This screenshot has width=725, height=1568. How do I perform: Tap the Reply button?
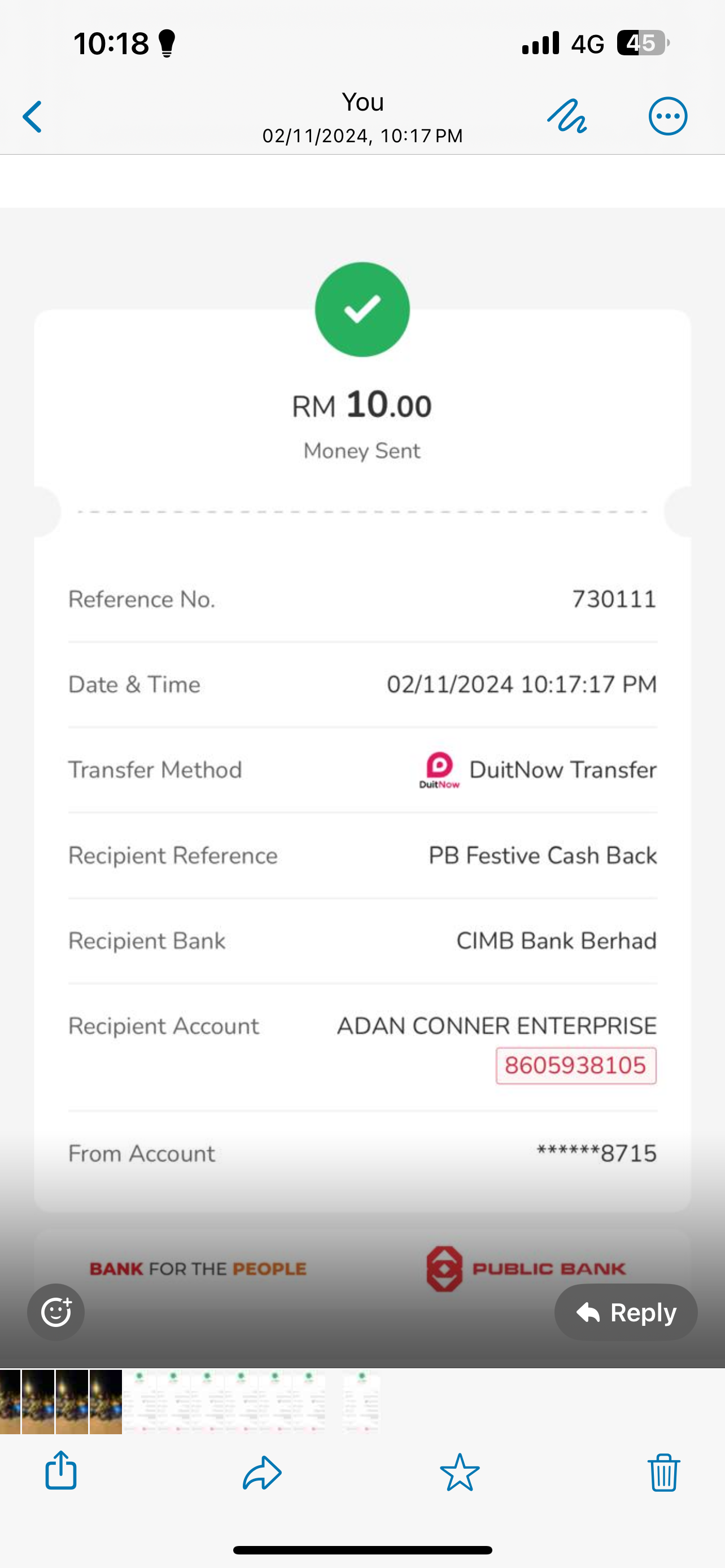(x=626, y=1312)
